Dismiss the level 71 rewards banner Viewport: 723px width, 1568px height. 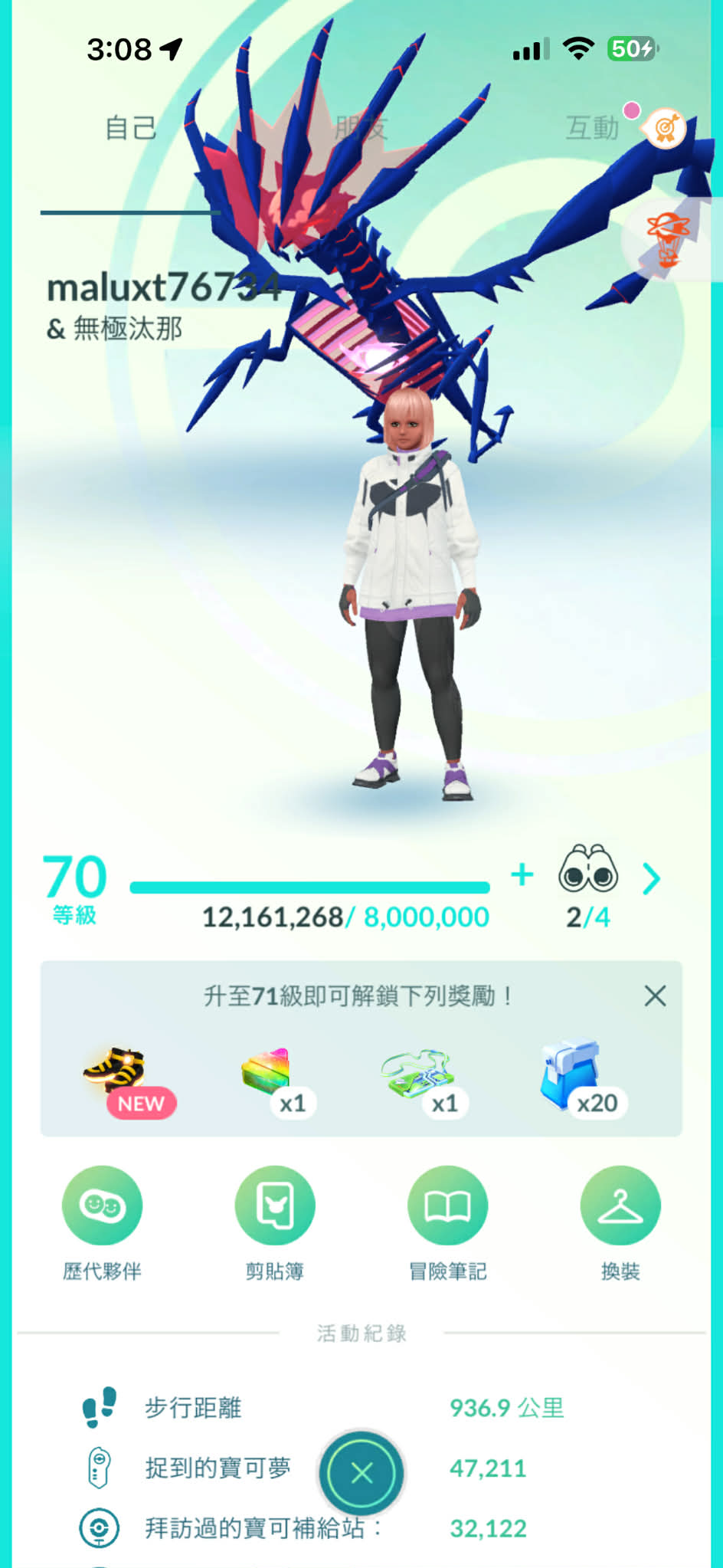point(655,996)
